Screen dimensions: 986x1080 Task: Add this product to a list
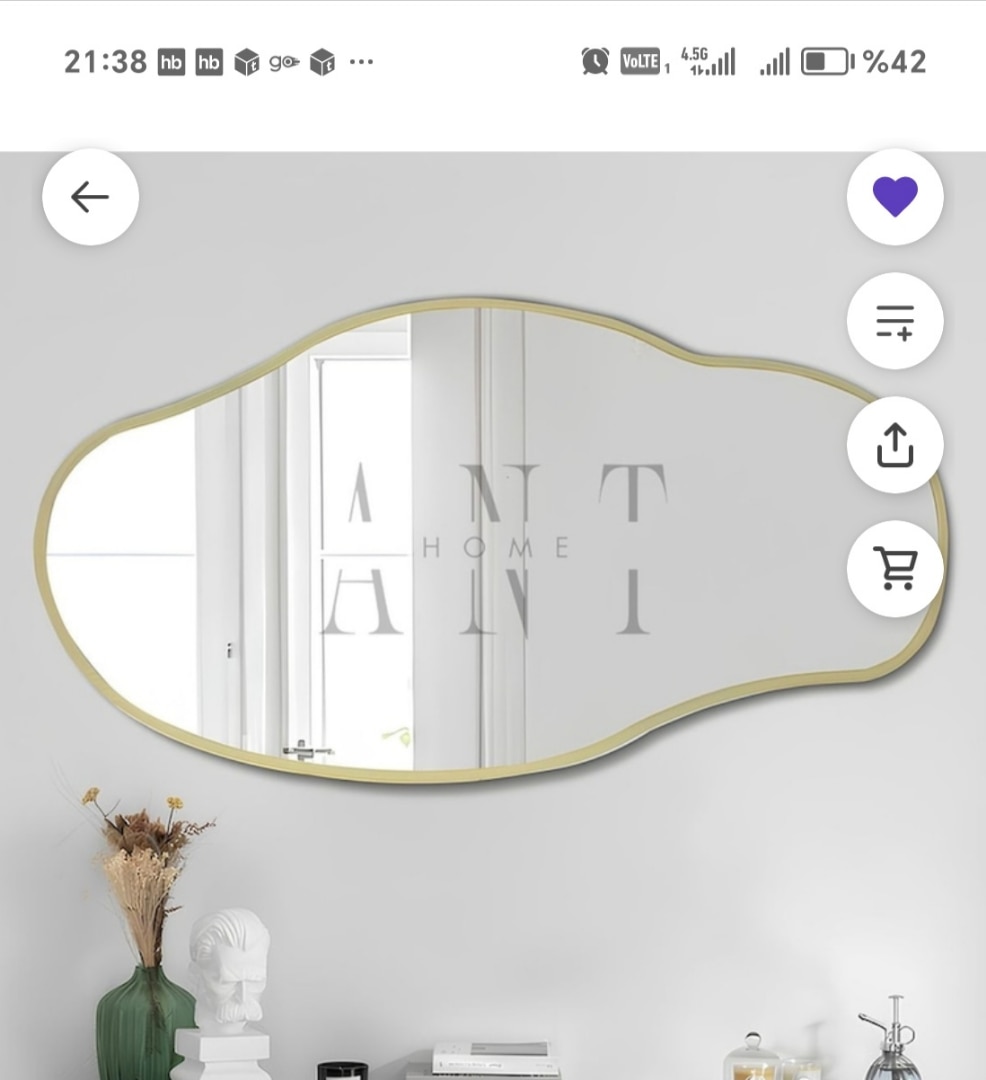pyautogui.click(x=894, y=321)
